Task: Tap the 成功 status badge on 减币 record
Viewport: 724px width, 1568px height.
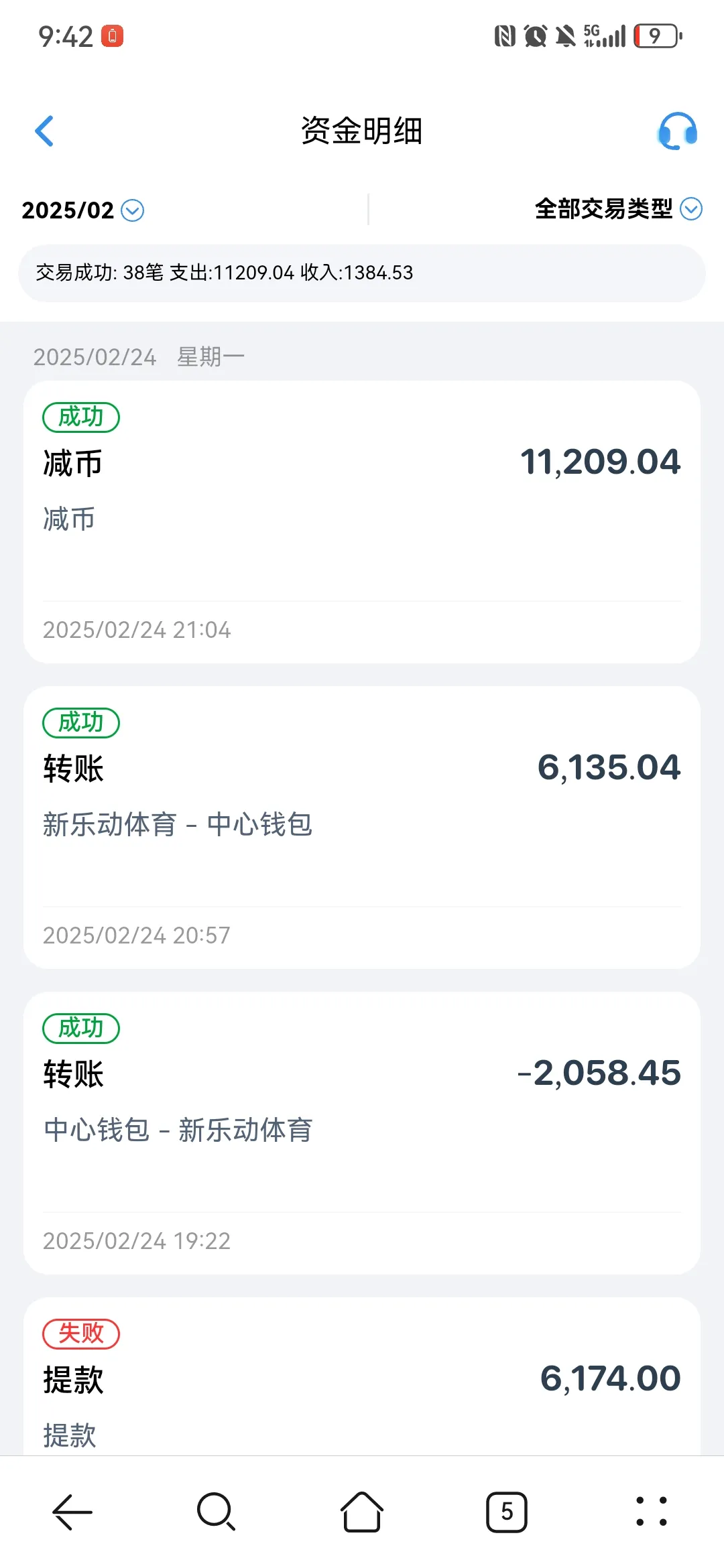Action: 80,416
